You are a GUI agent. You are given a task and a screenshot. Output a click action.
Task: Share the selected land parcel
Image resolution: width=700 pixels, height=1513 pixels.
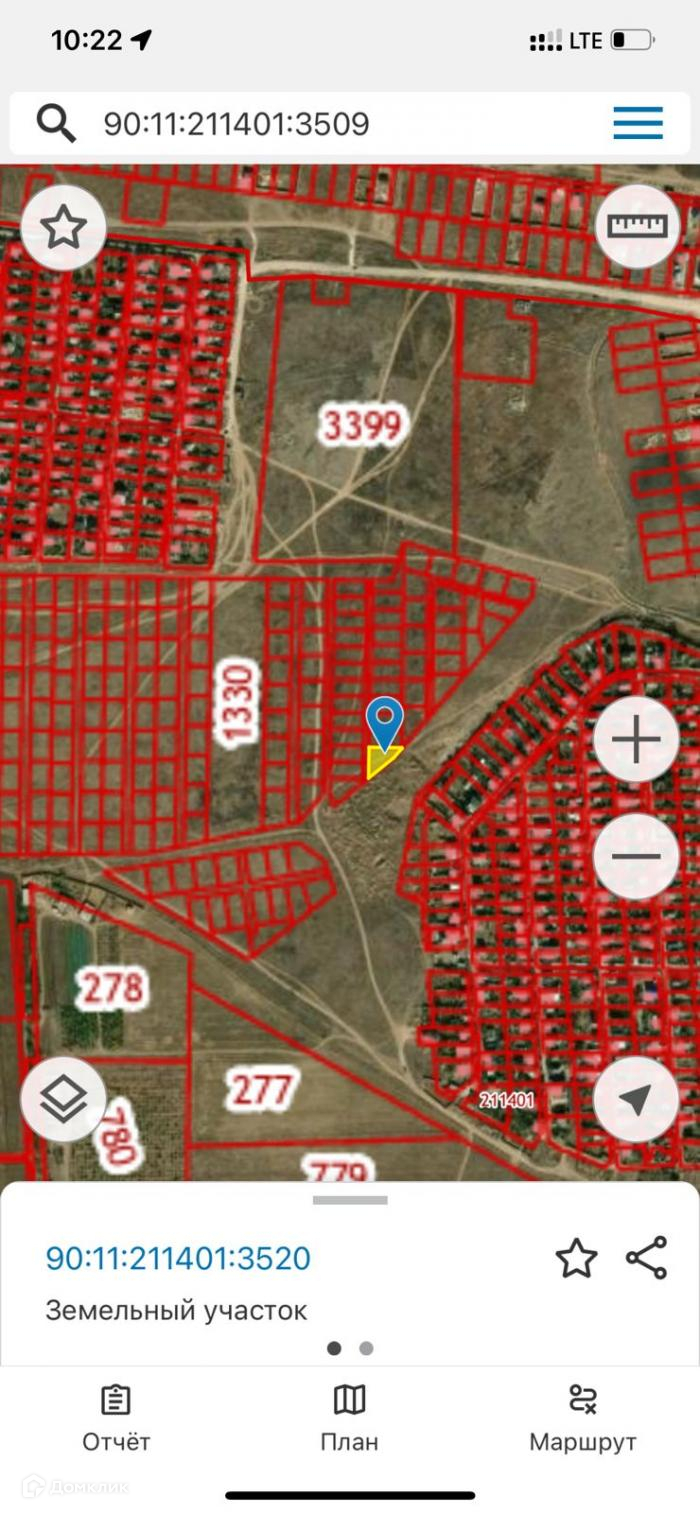coord(646,1258)
